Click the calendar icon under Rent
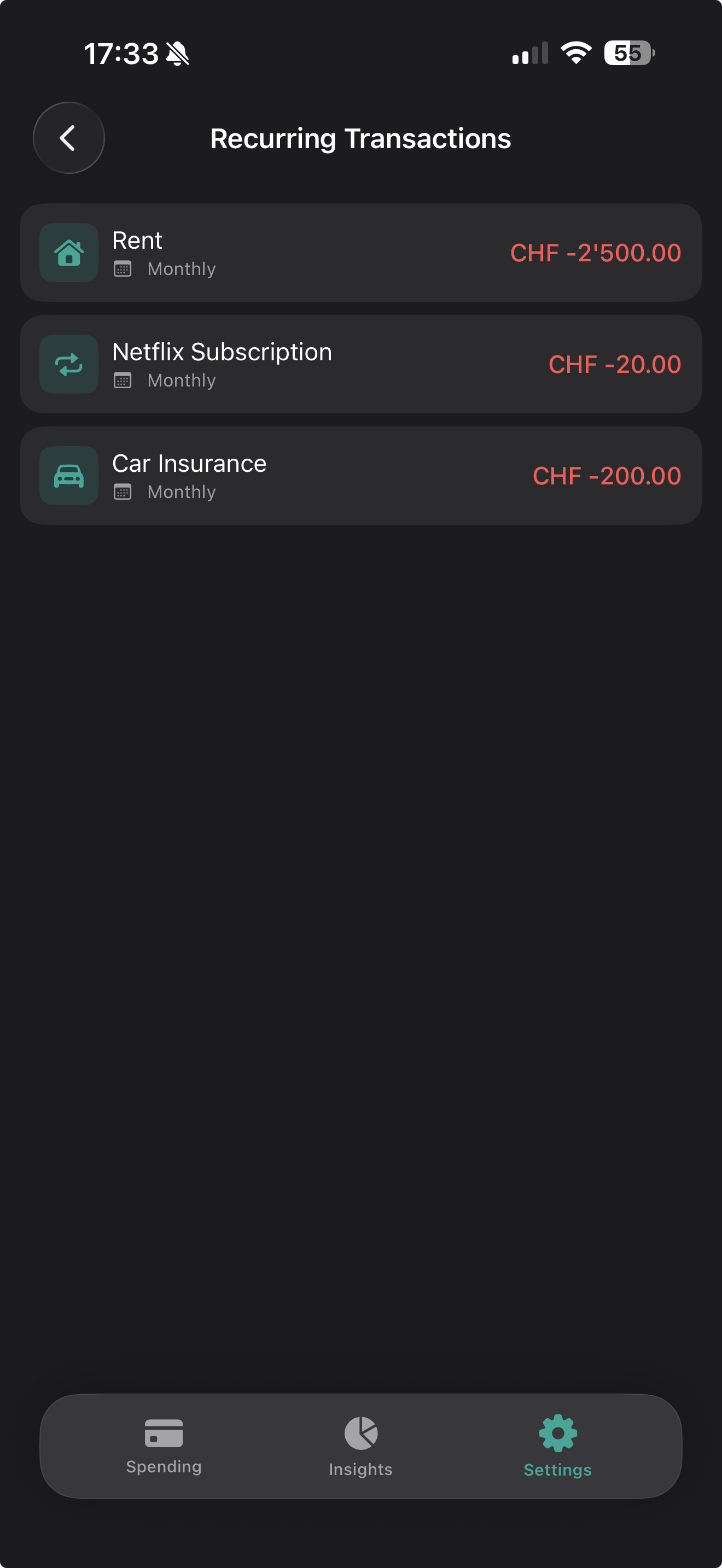Image resolution: width=722 pixels, height=1568 pixels. (124, 268)
